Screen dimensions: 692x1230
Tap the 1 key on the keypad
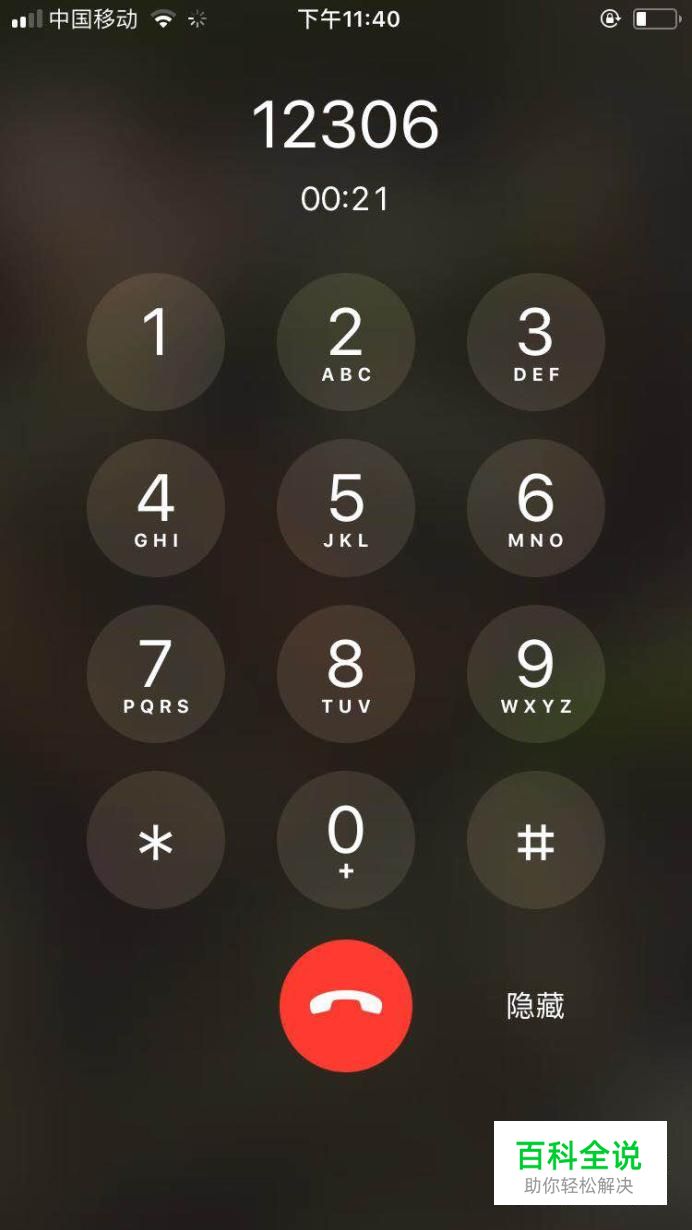(156, 342)
